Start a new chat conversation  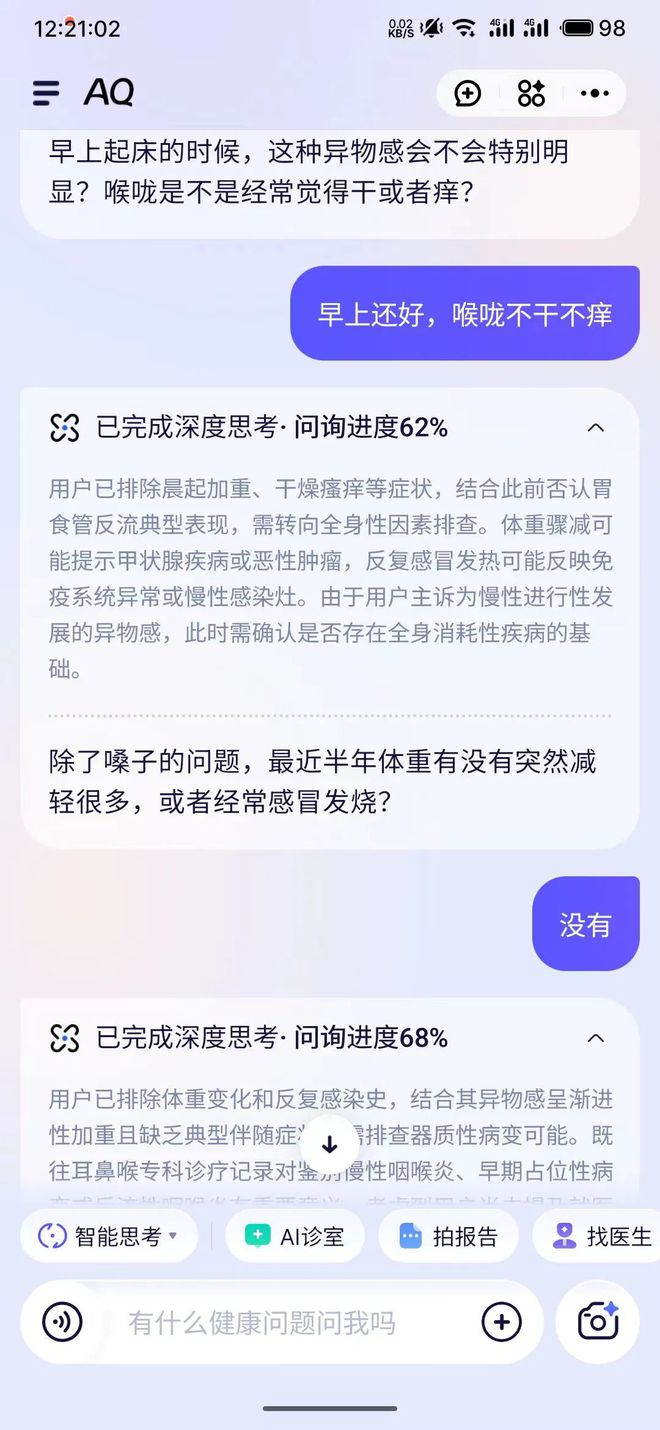click(468, 94)
